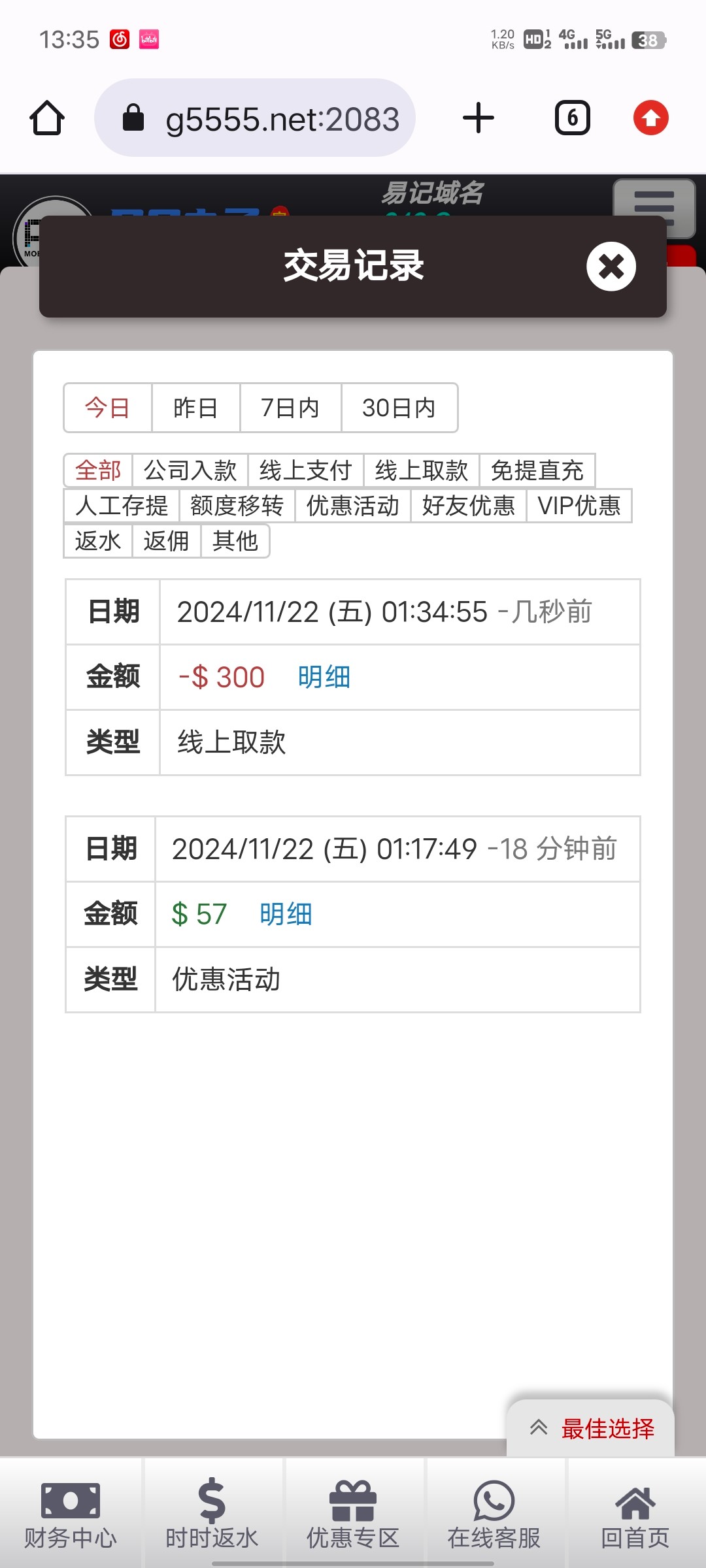
Task: Tap the browser address bar
Action: point(255,118)
